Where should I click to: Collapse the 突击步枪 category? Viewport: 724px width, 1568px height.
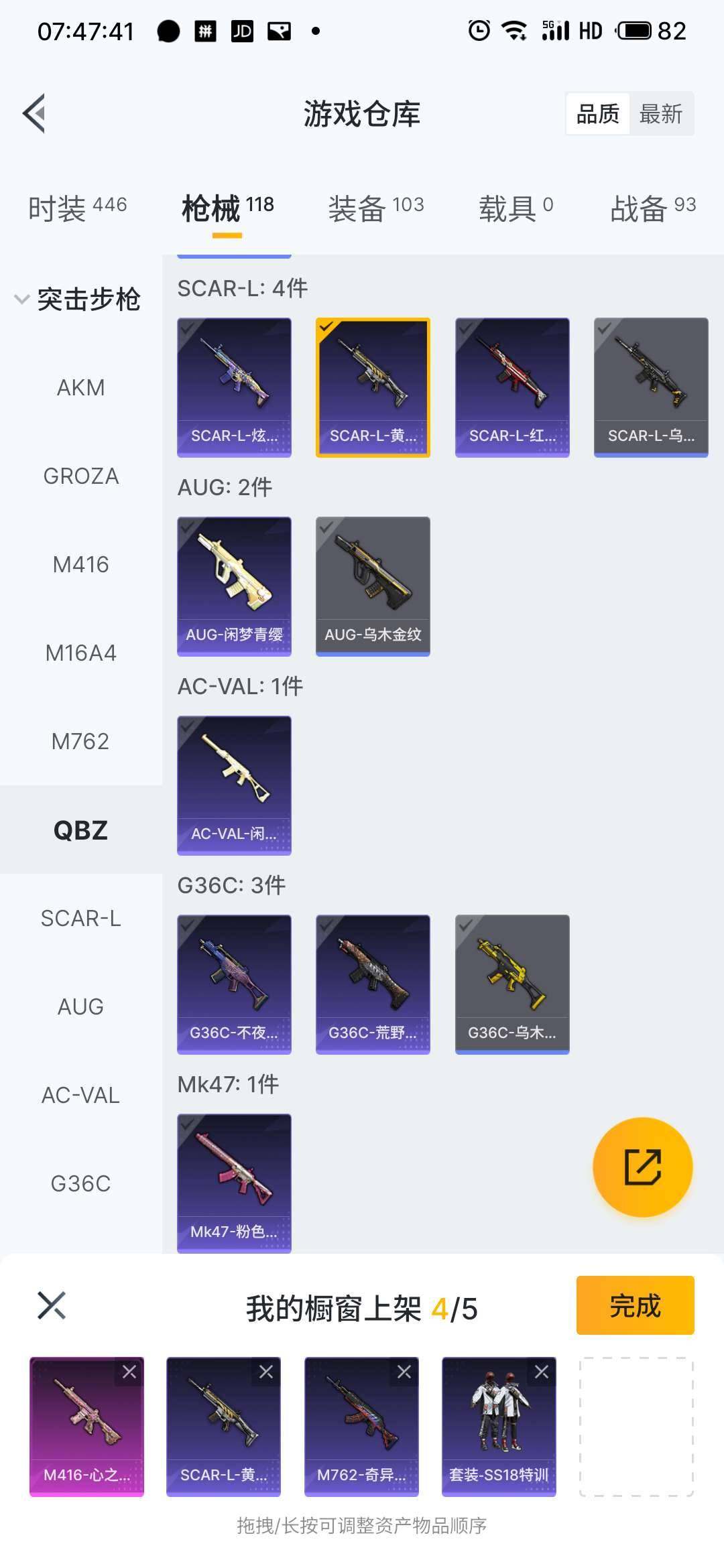(x=77, y=299)
